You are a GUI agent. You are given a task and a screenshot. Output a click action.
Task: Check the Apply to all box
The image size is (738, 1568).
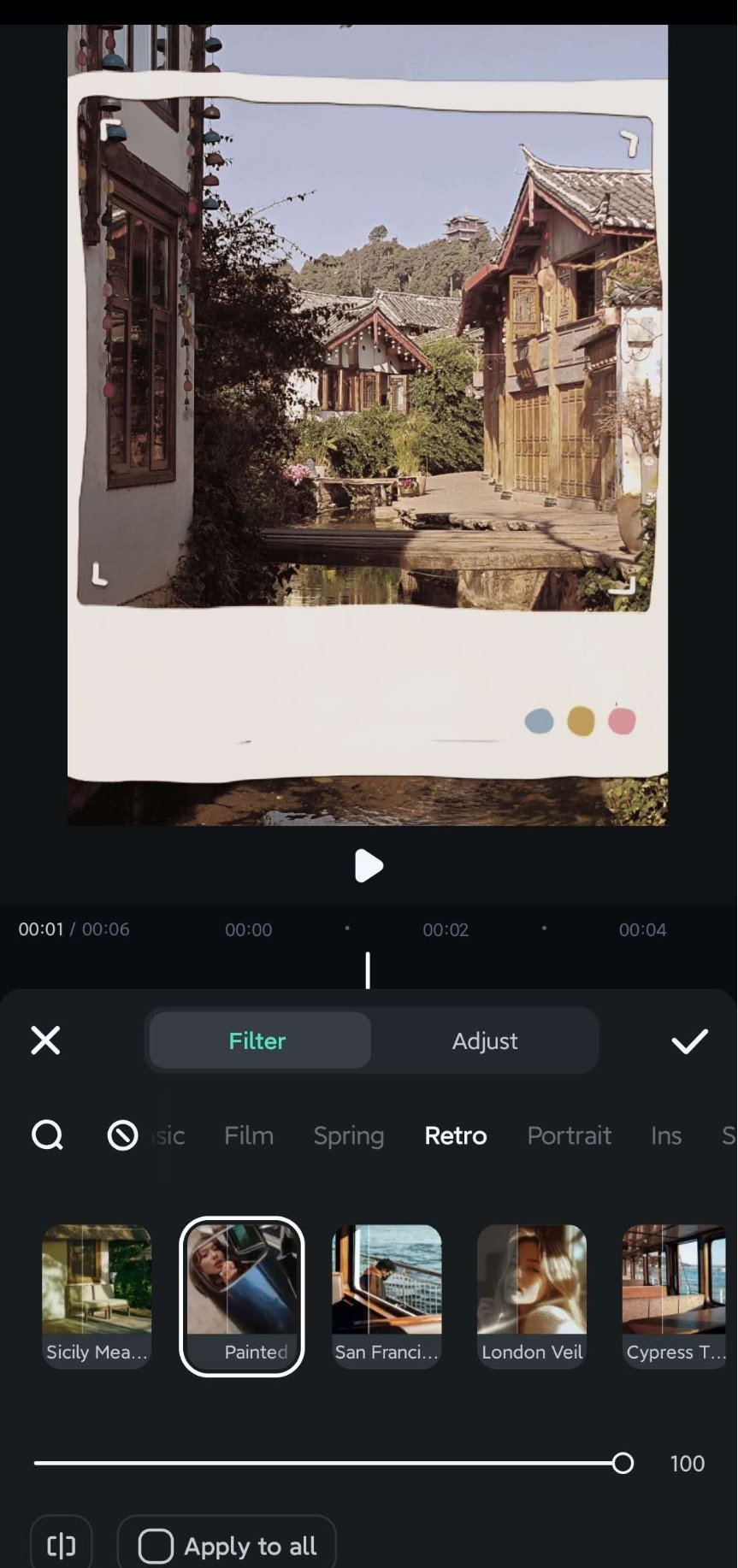click(x=156, y=1546)
